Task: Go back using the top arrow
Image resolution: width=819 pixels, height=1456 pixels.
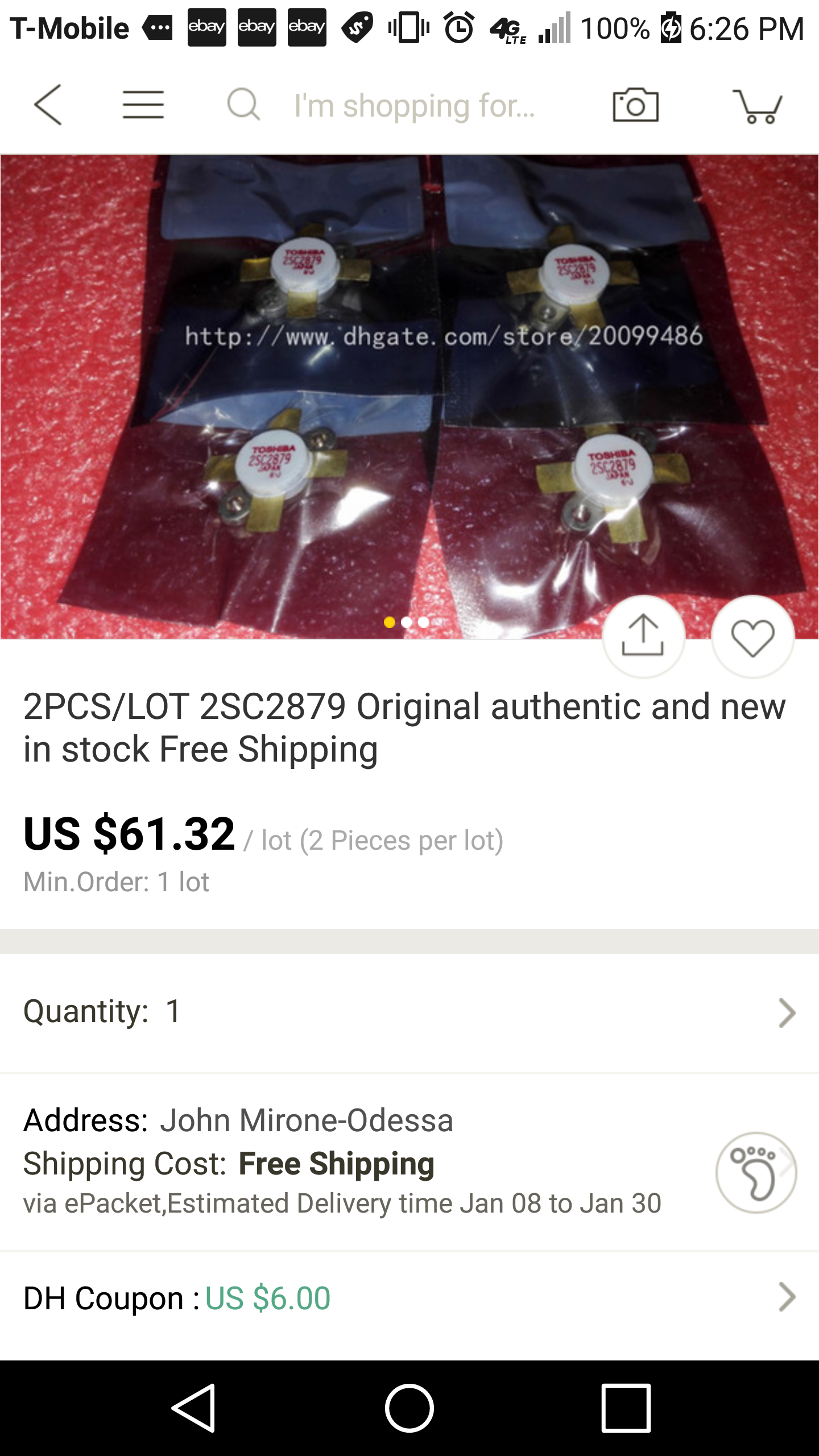Action: [48, 105]
